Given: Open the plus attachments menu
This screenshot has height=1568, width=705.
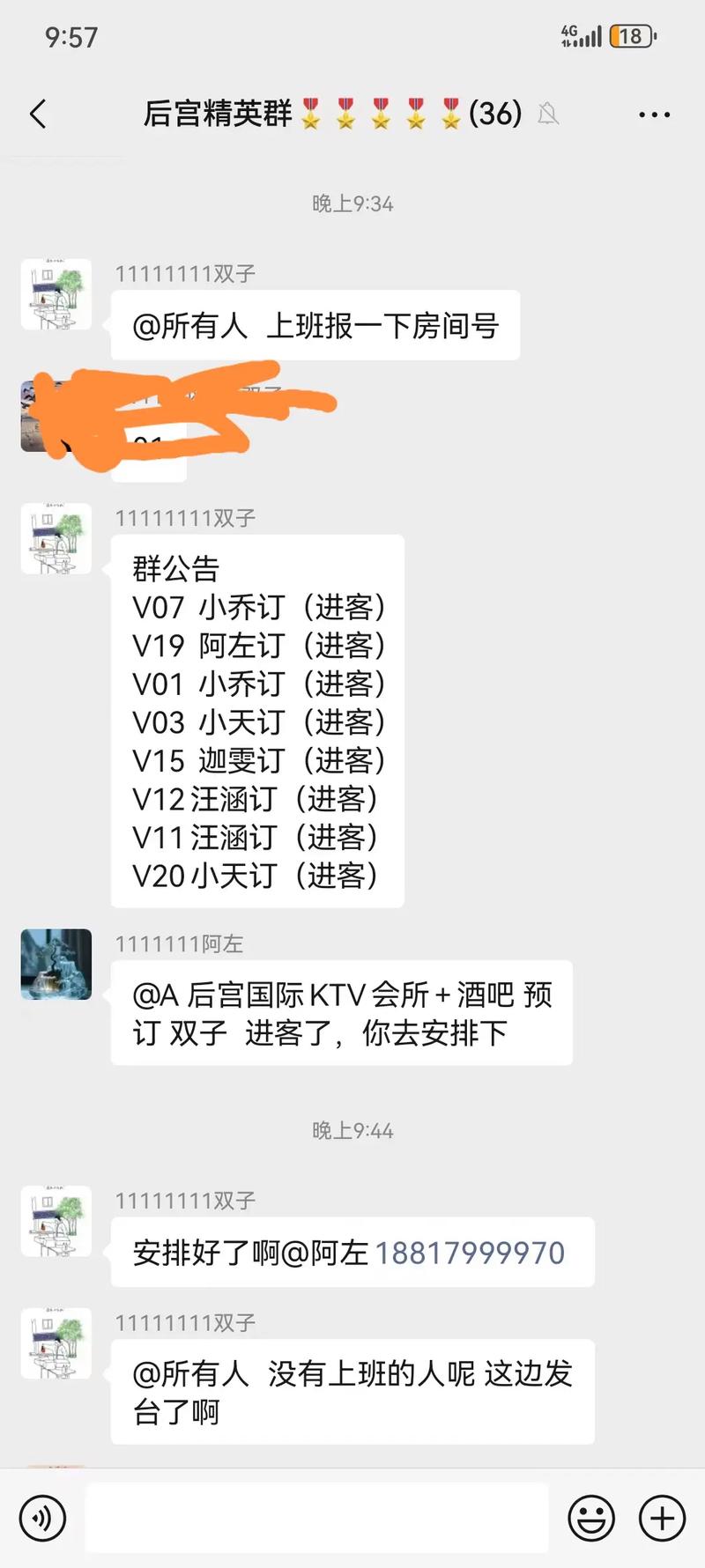Looking at the screenshot, I should (662, 1518).
